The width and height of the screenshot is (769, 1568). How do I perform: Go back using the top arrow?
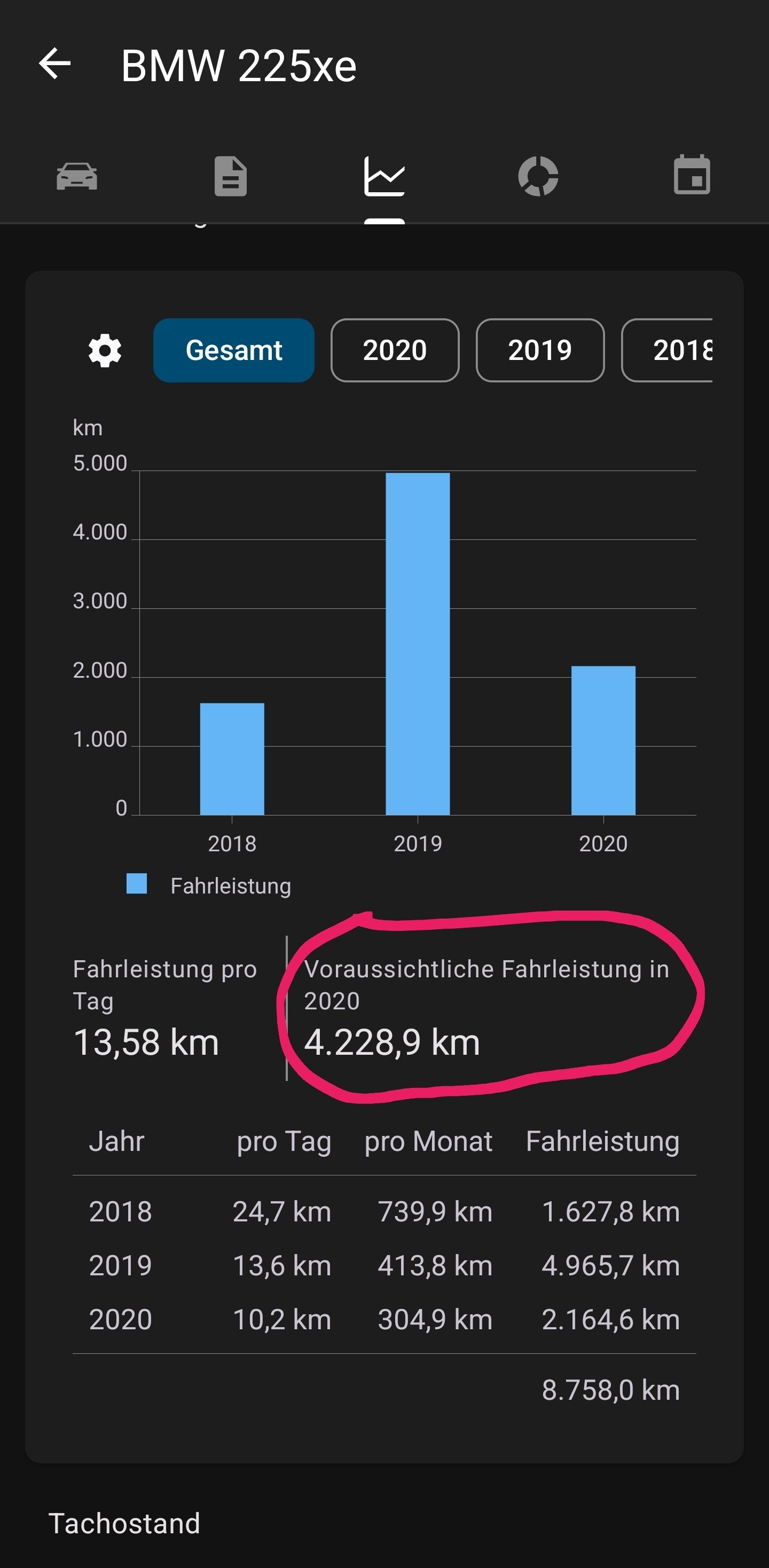[x=55, y=64]
